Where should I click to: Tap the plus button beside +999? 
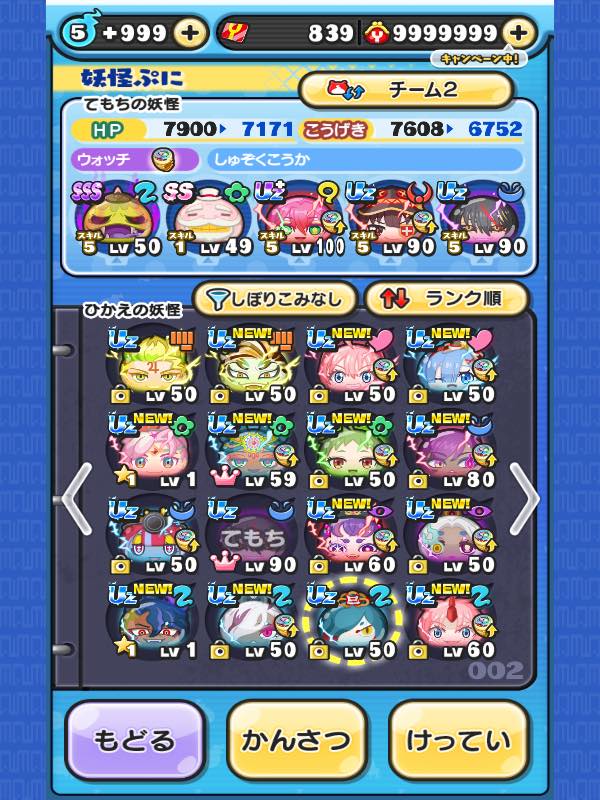191,33
